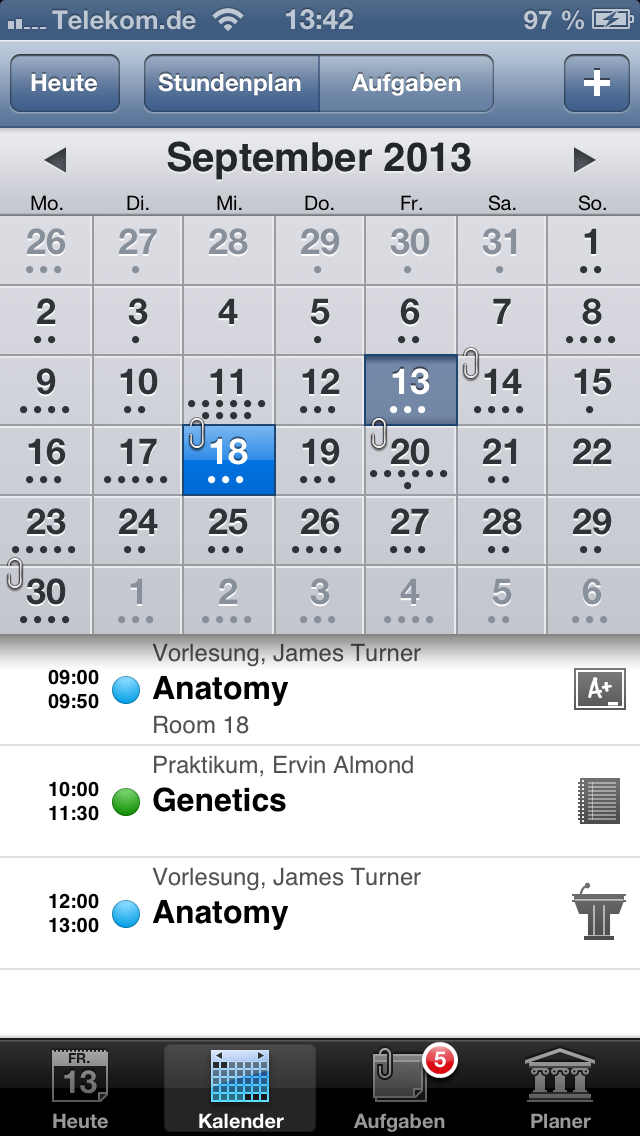Switch to the Aufgaben segment at top
Screen dimensions: 640x1136
tap(406, 83)
